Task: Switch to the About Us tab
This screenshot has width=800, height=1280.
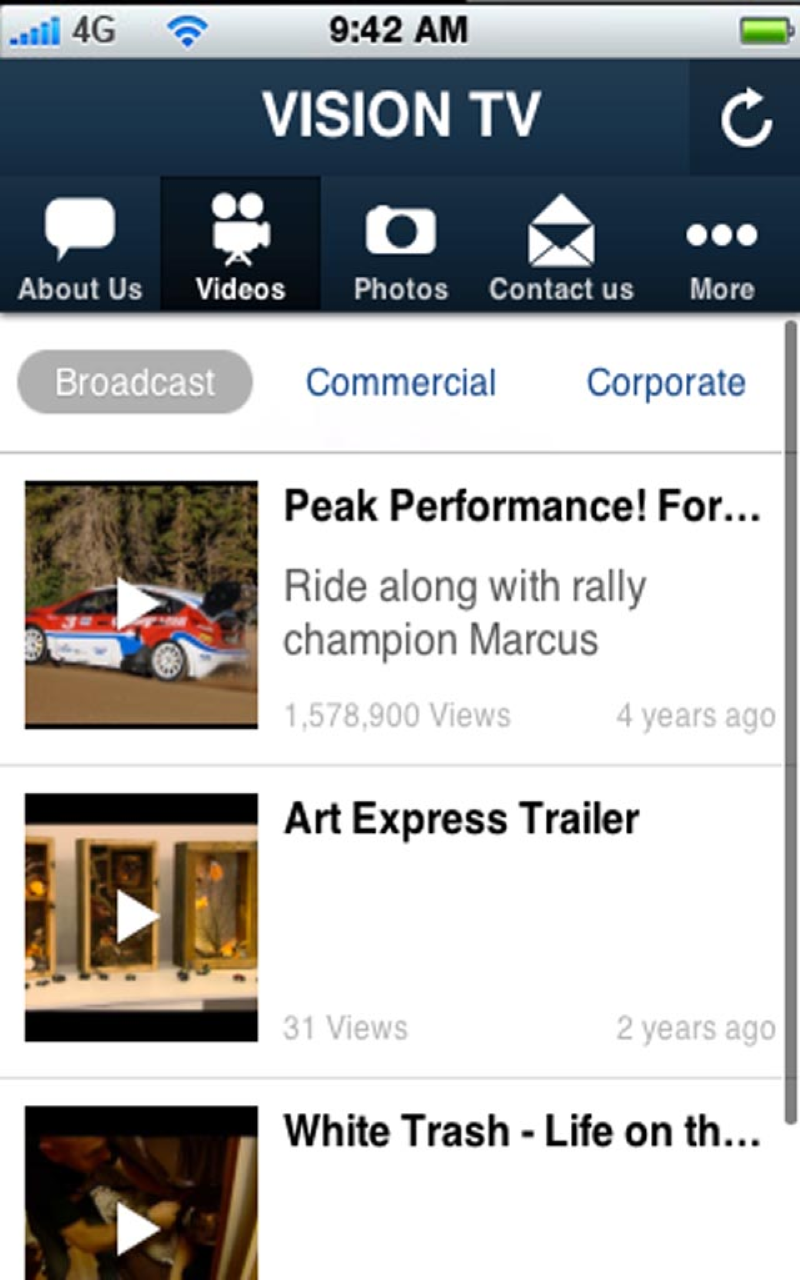Action: (x=80, y=245)
